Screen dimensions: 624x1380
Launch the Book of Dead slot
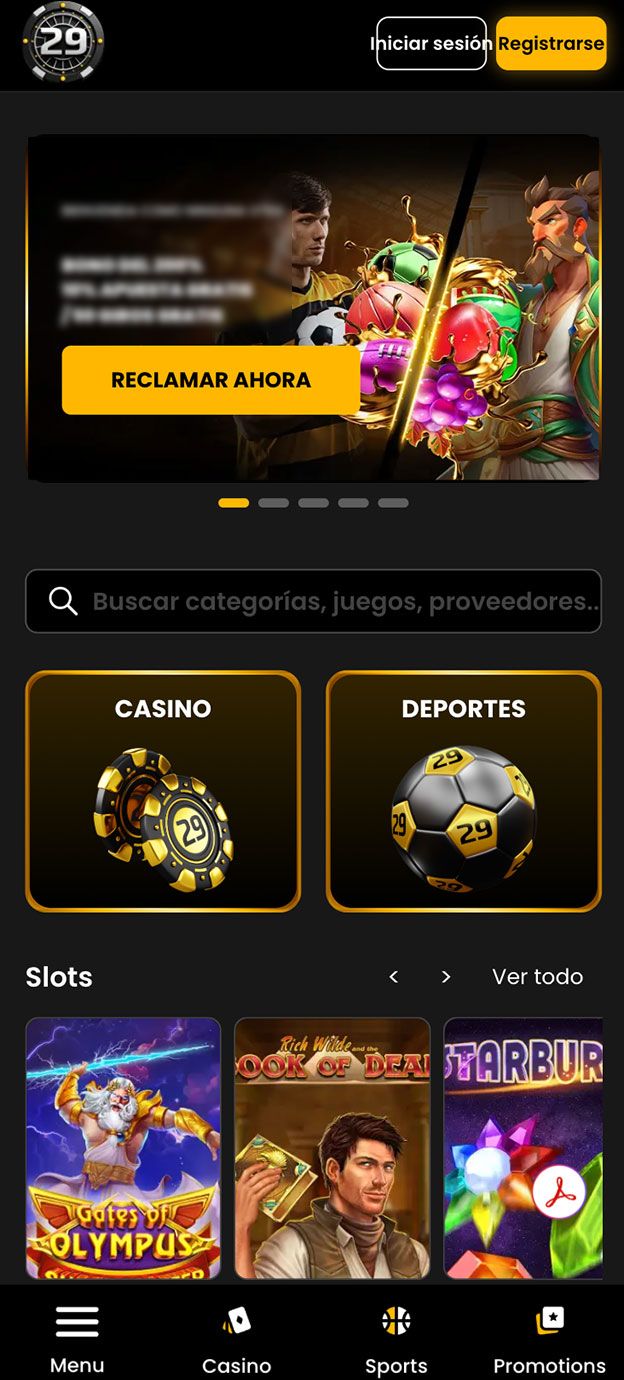tap(332, 1148)
